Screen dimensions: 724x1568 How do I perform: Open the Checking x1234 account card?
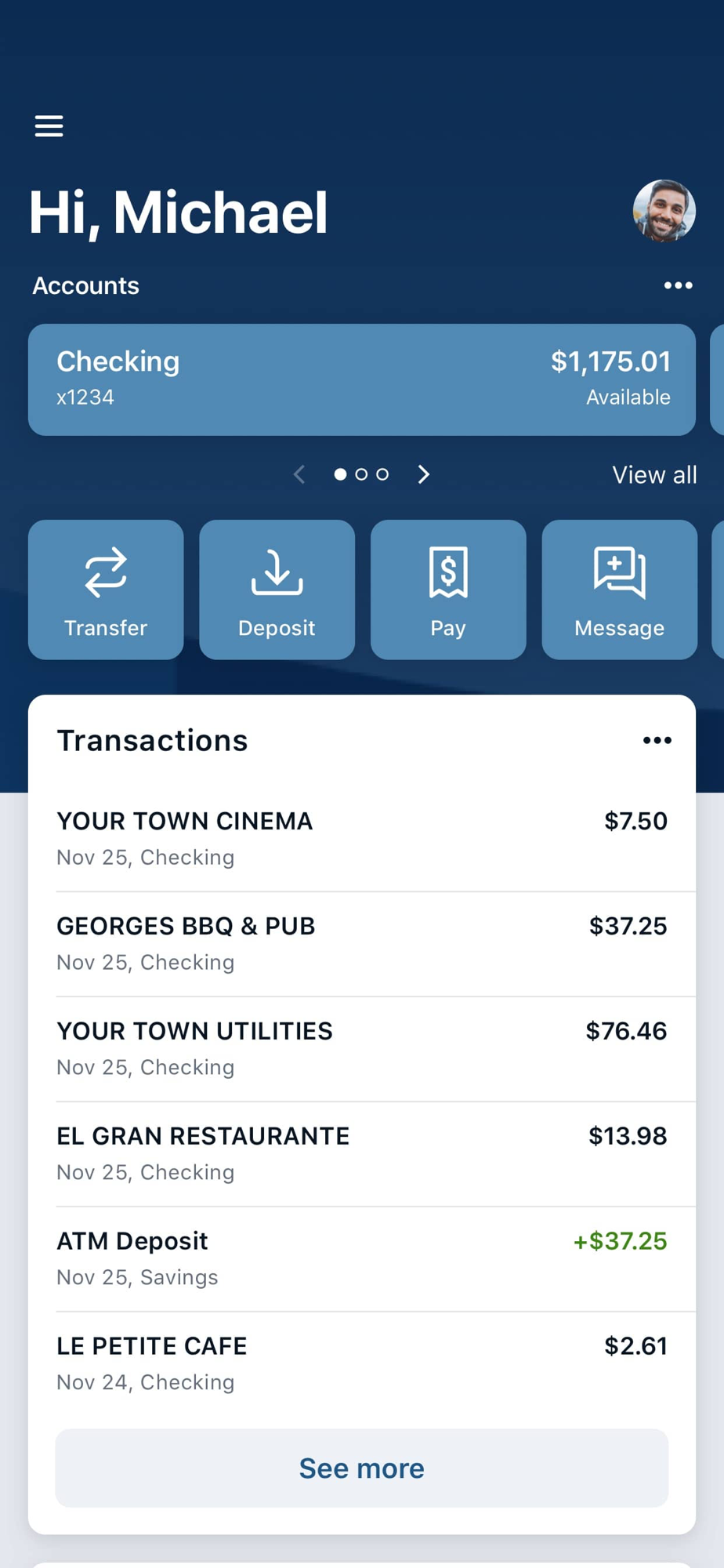pyautogui.click(x=362, y=379)
